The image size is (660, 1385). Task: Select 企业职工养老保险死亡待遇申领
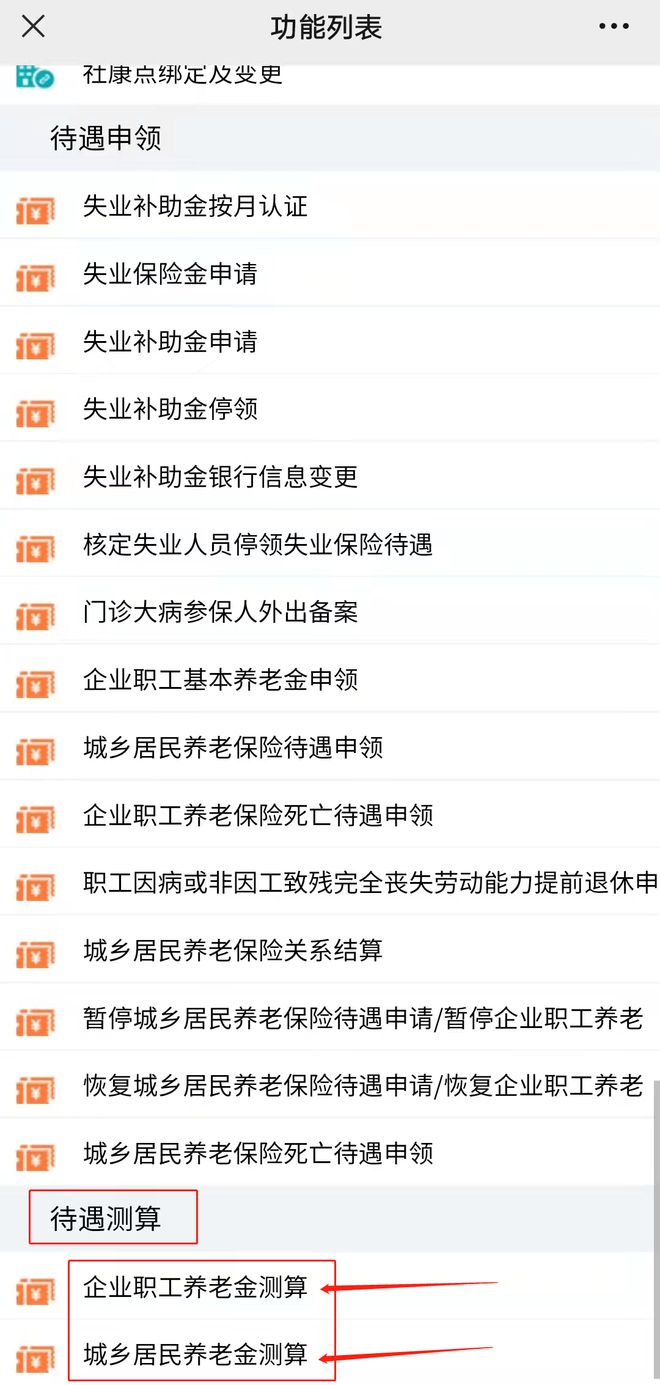(258, 815)
